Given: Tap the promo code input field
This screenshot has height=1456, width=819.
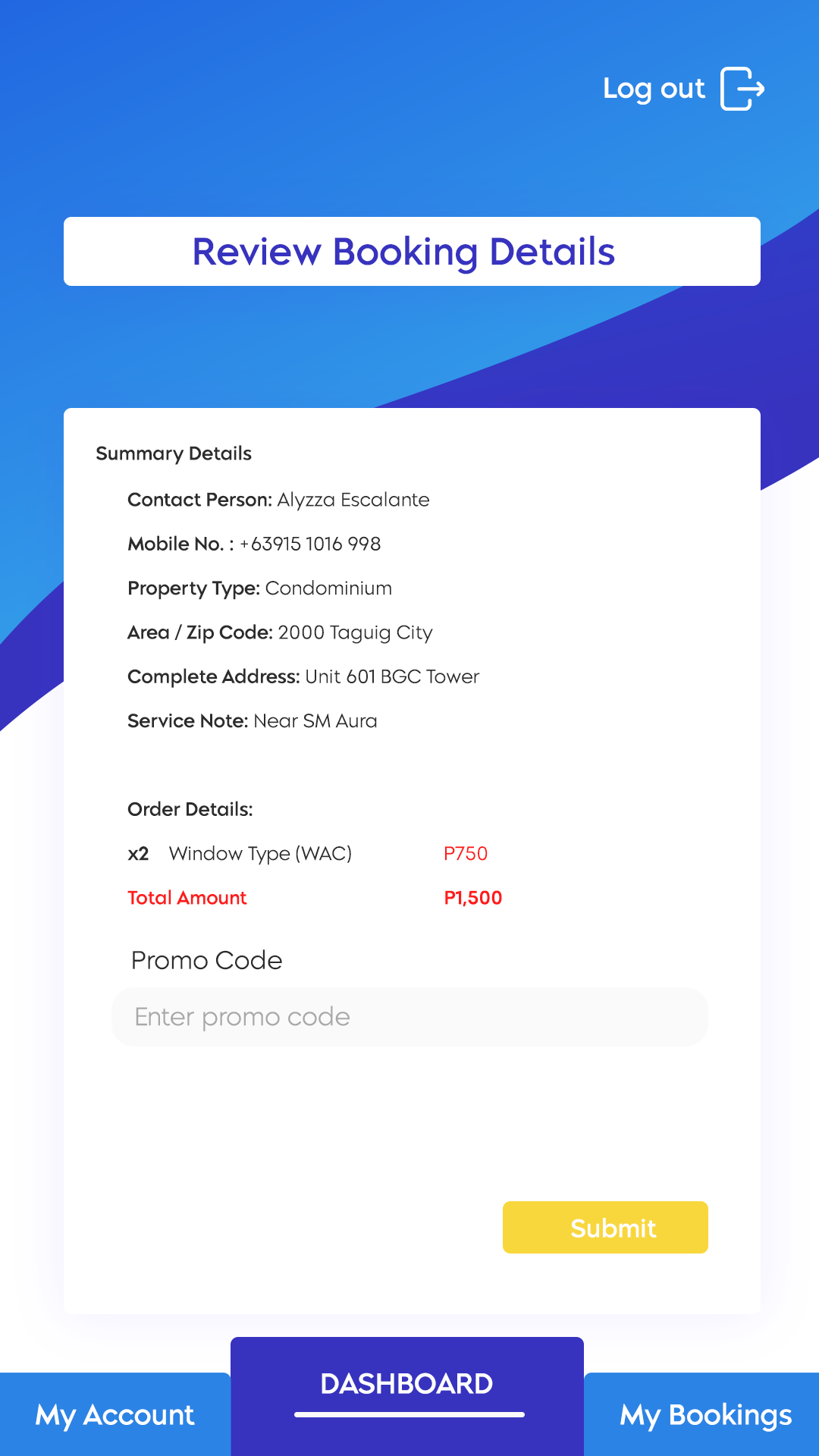Looking at the screenshot, I should click(409, 1017).
